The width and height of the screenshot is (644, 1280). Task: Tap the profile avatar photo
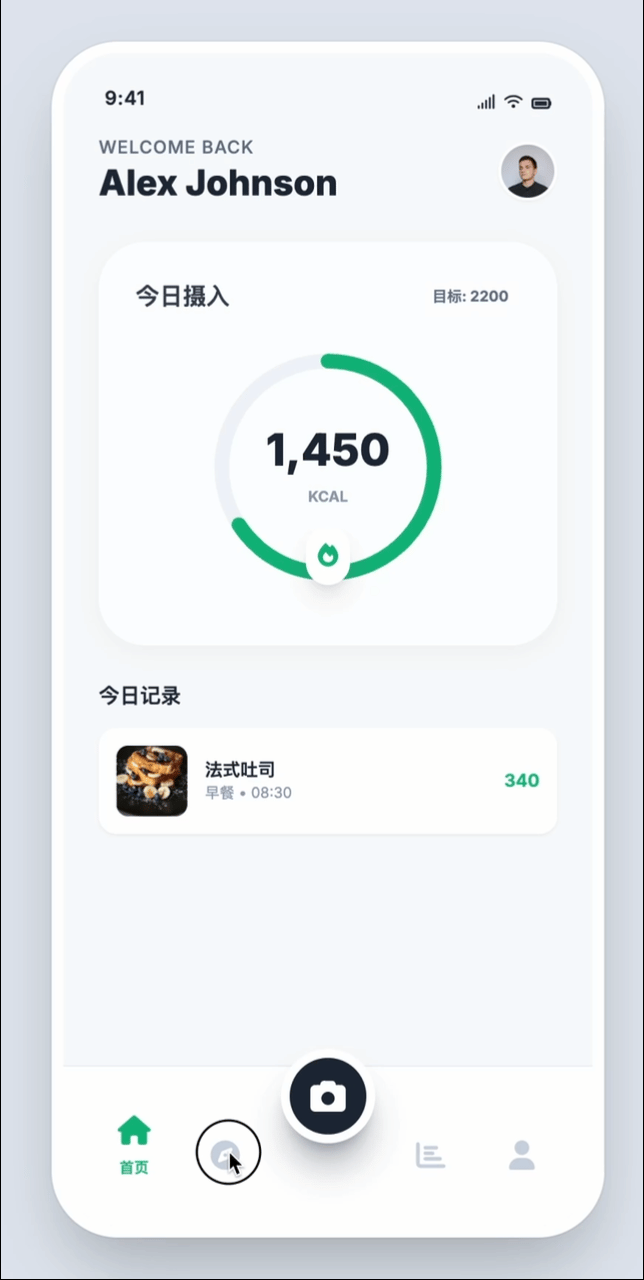(527, 172)
